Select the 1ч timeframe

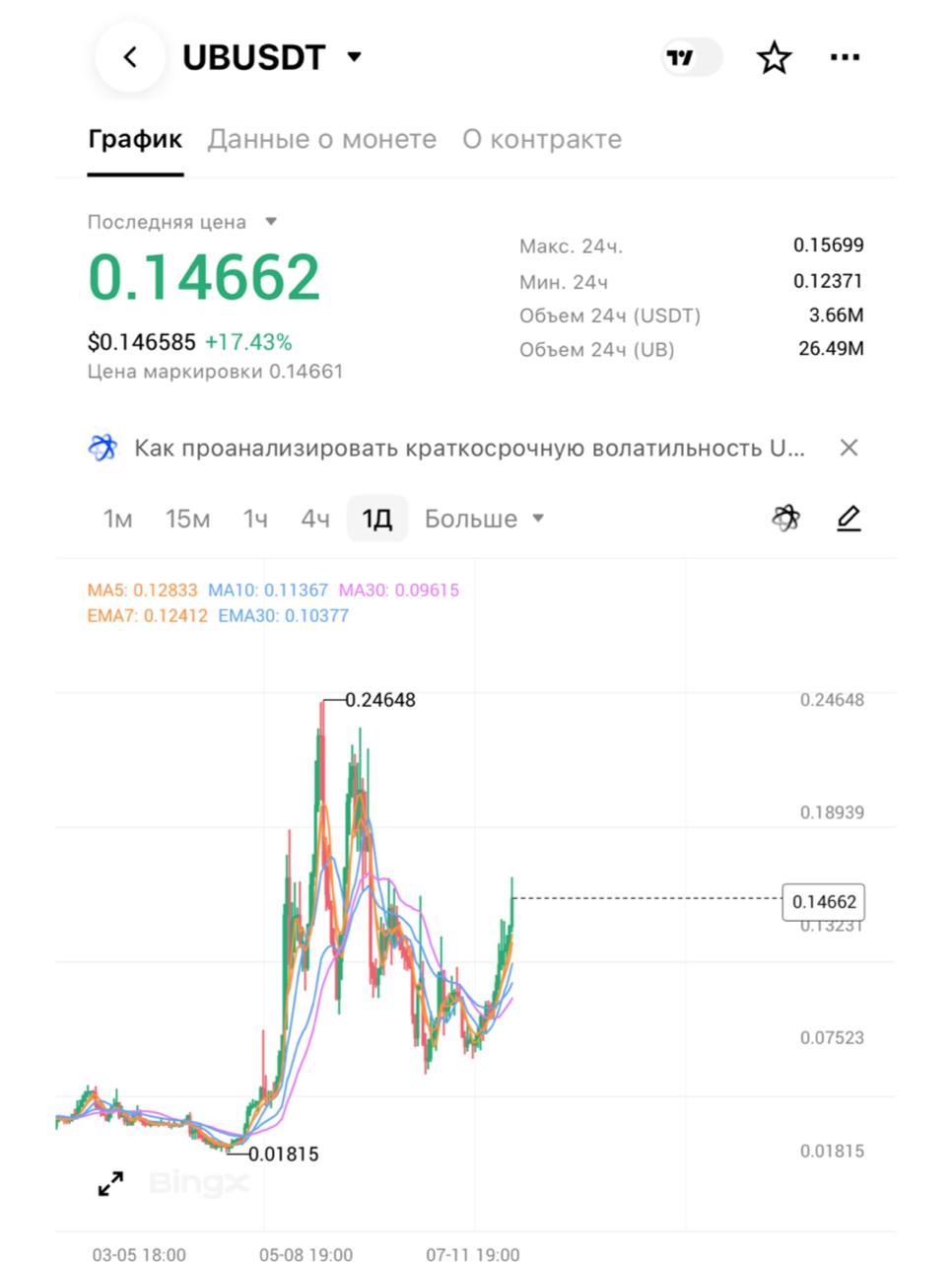point(255,519)
